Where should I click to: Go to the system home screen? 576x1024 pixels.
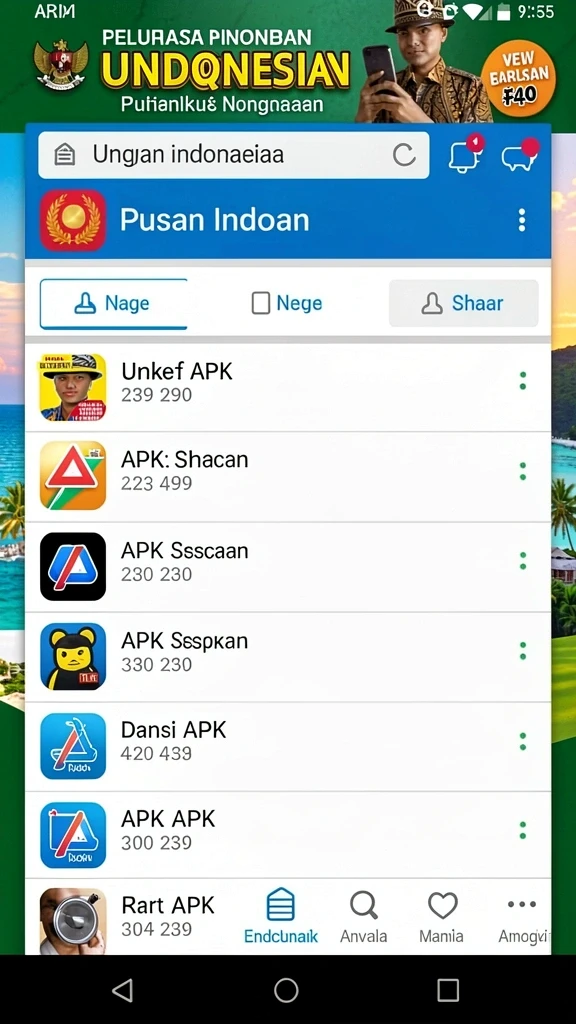[x=286, y=990]
